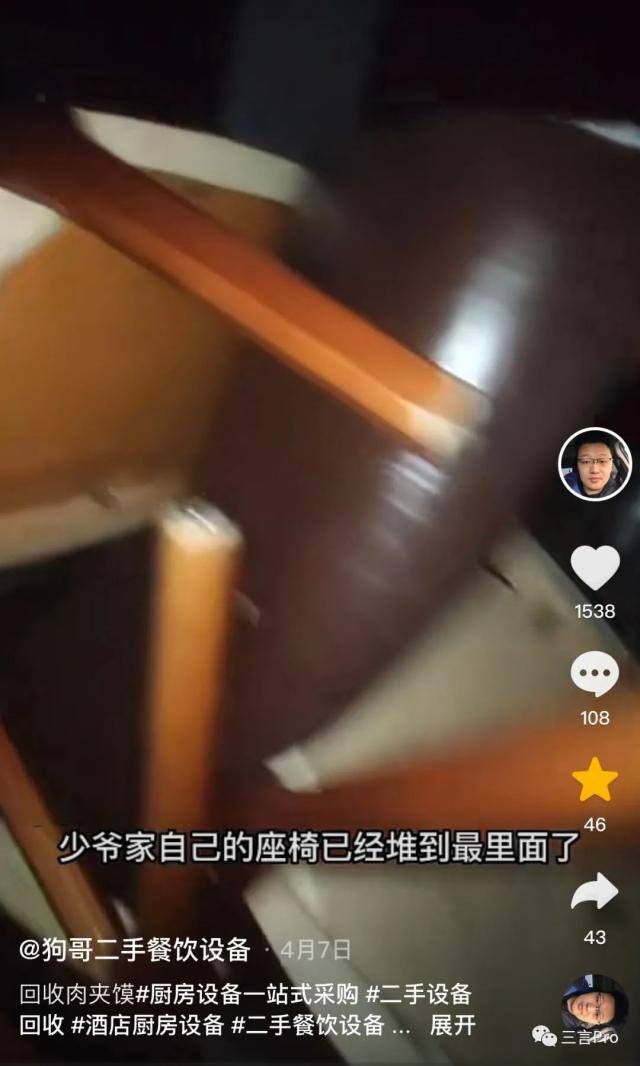Share this video via the arrow icon

pos(595,892)
